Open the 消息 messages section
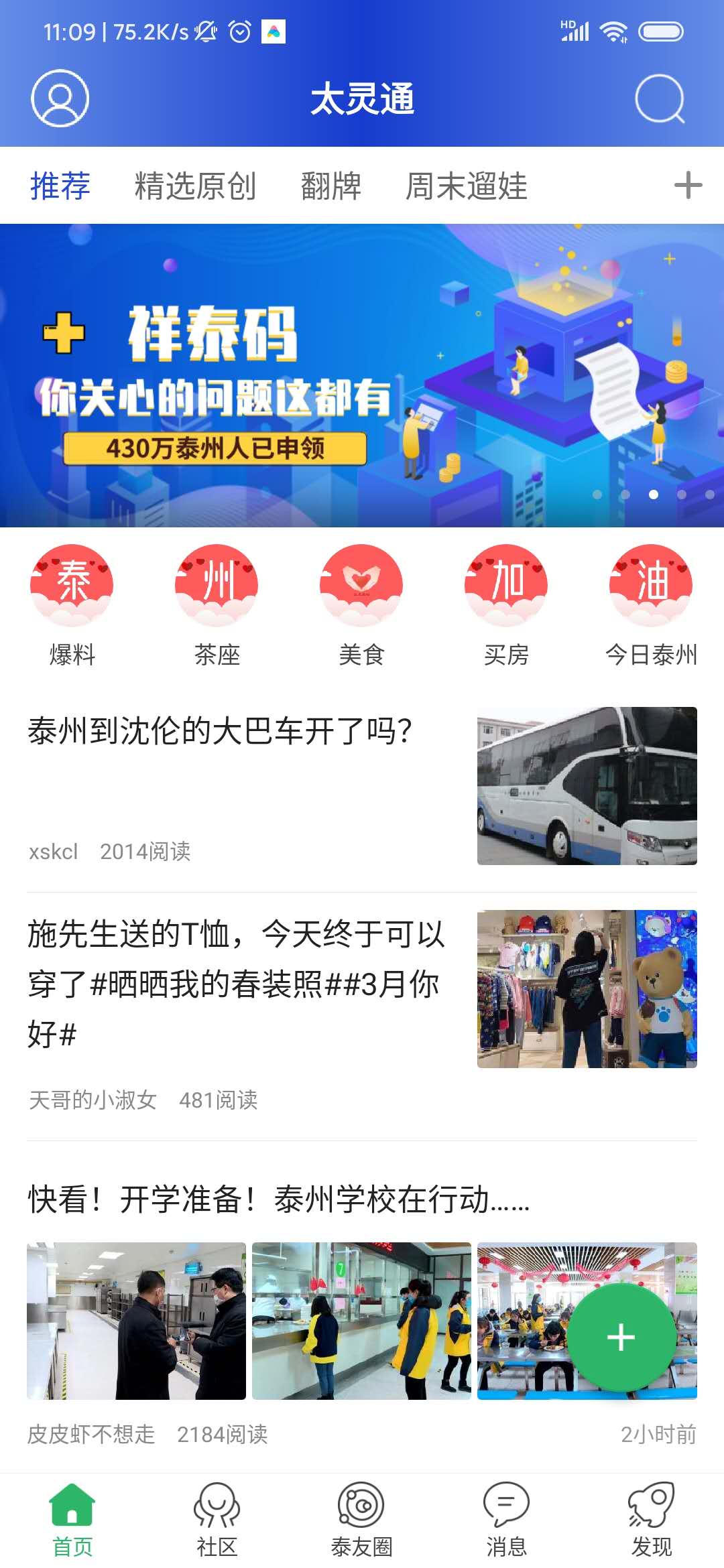This screenshot has height=1568, width=724. tap(507, 1521)
